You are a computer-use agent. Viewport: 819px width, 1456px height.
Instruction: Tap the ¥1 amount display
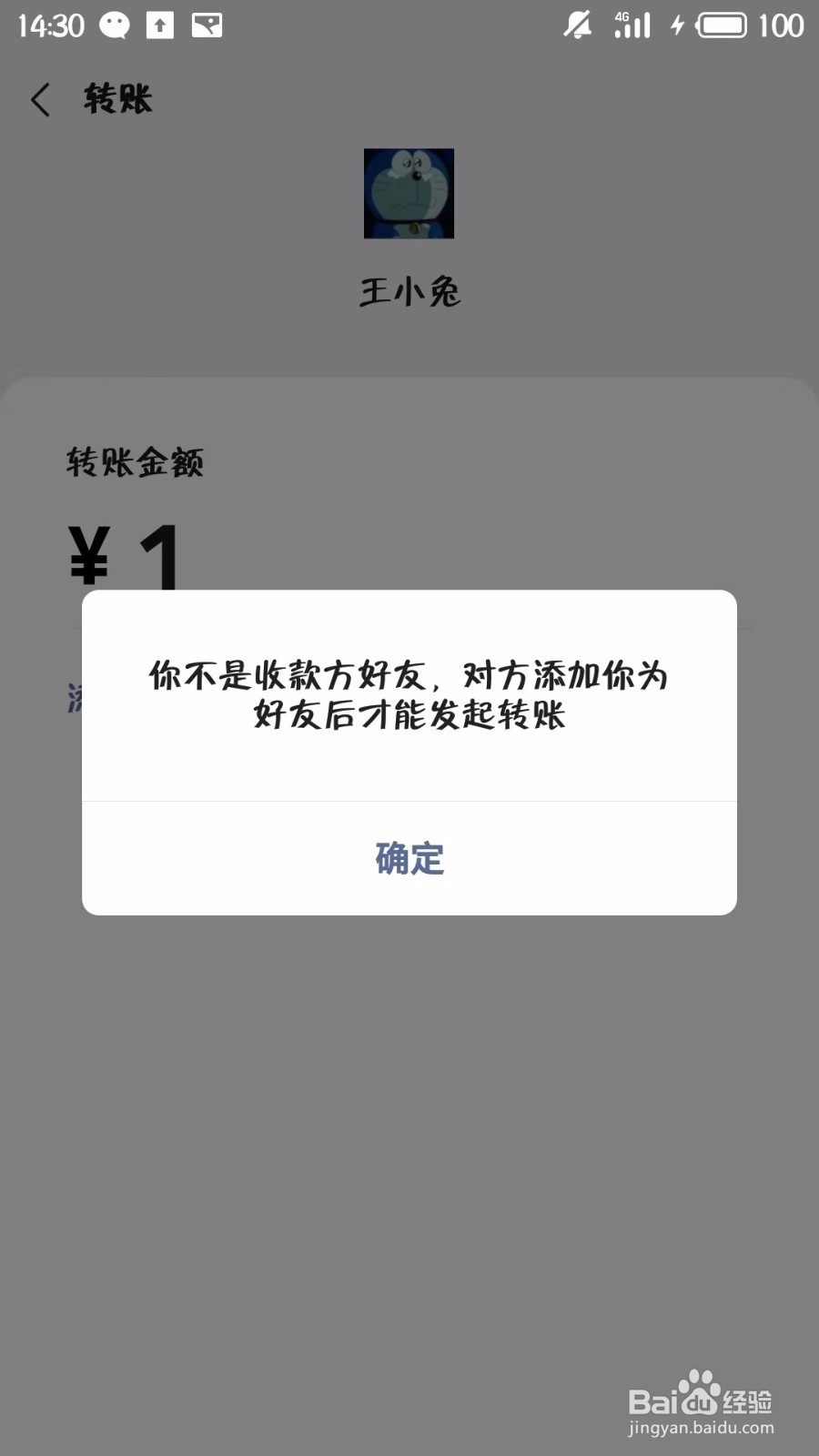123,553
